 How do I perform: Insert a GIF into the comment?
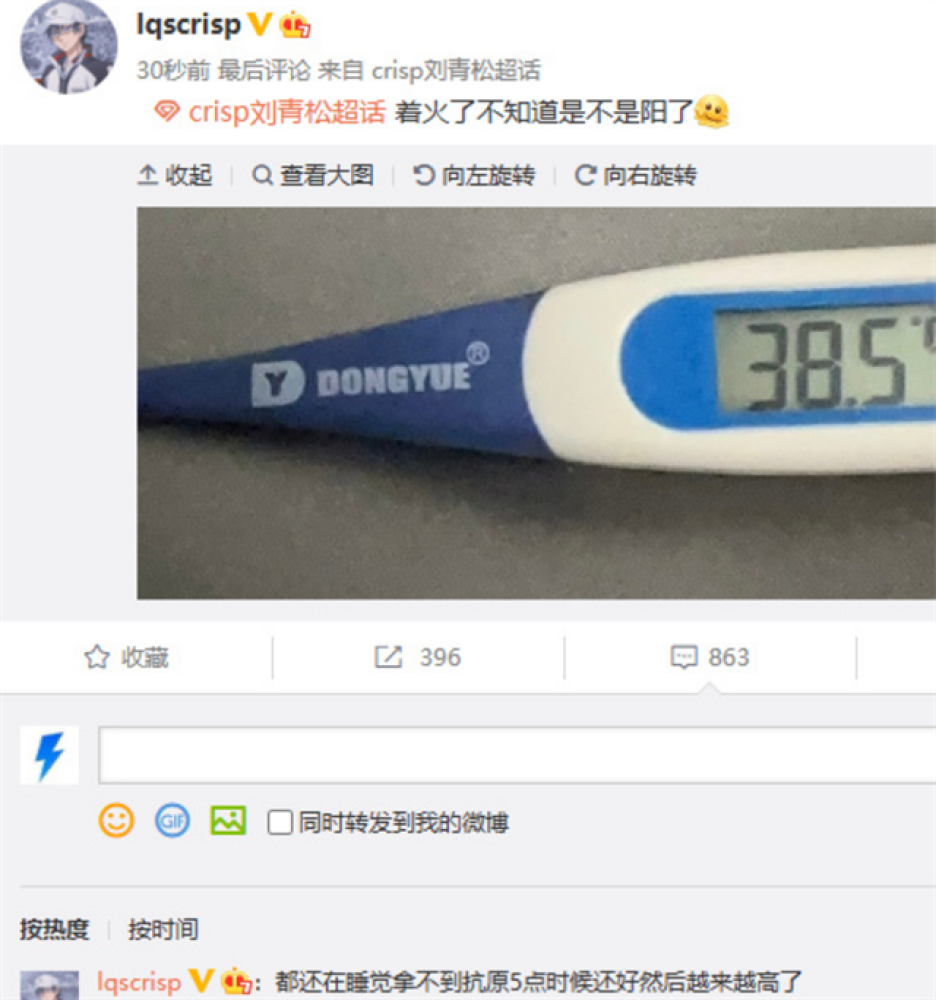(x=172, y=821)
